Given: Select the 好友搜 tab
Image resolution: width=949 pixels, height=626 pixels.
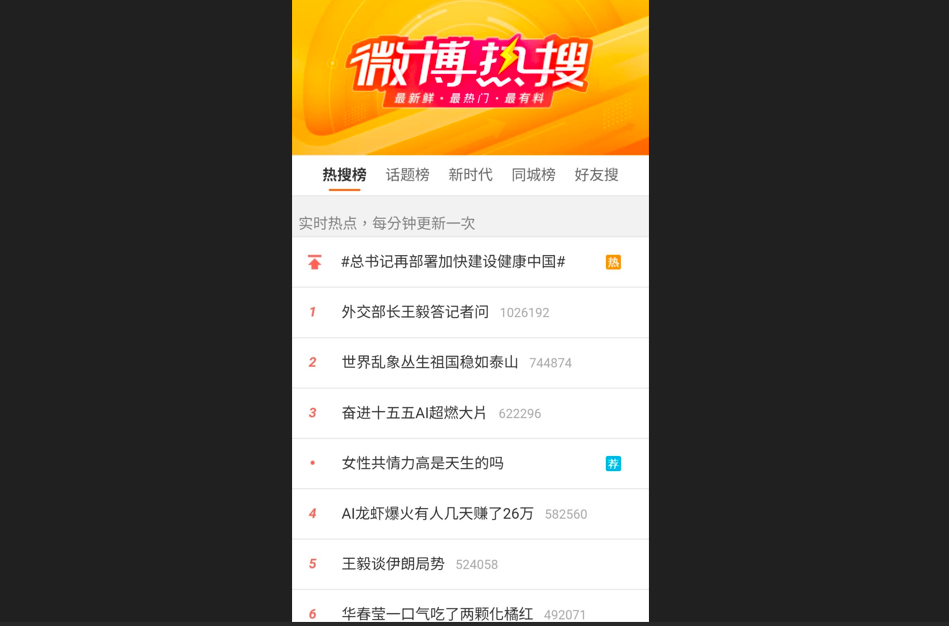Looking at the screenshot, I should (596, 175).
